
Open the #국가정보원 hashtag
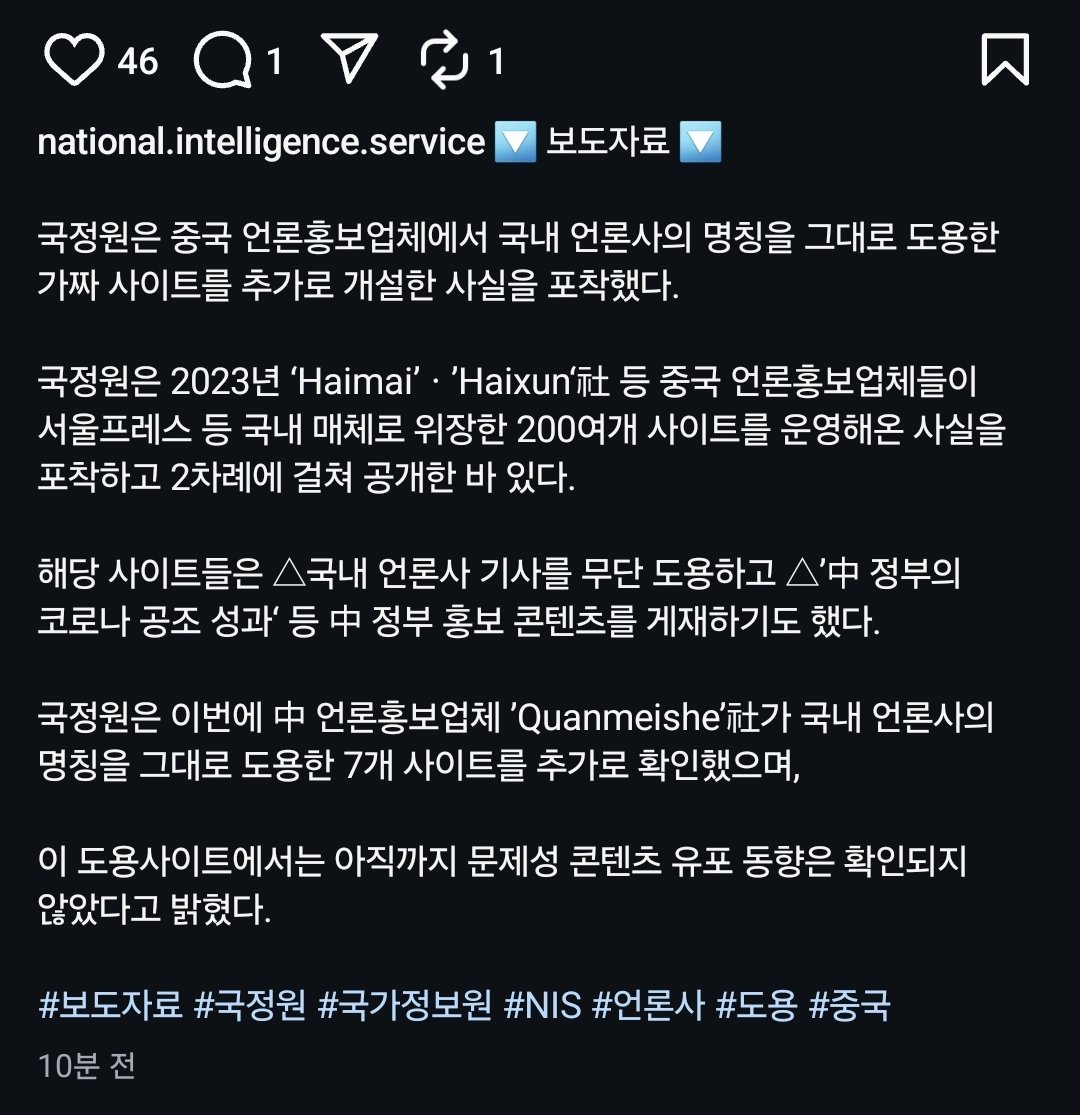(x=405, y=1004)
